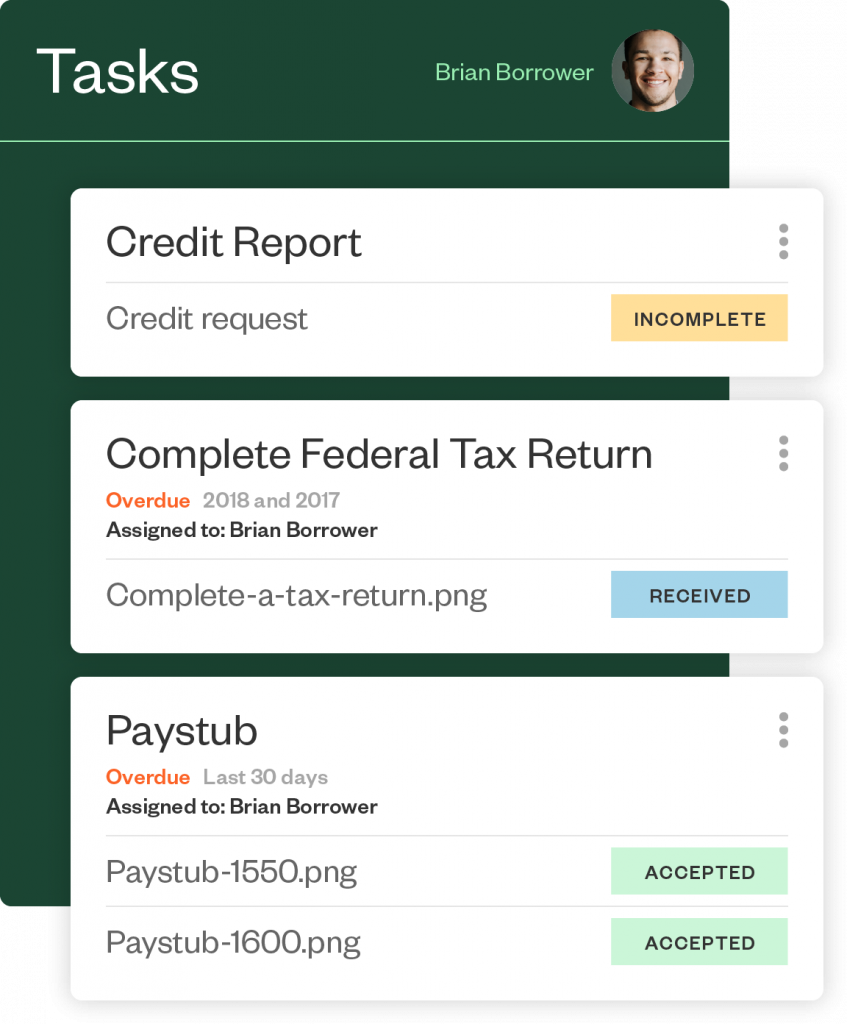Click the ACCEPTED badge for Paystub-1600.png

[x=699, y=941]
